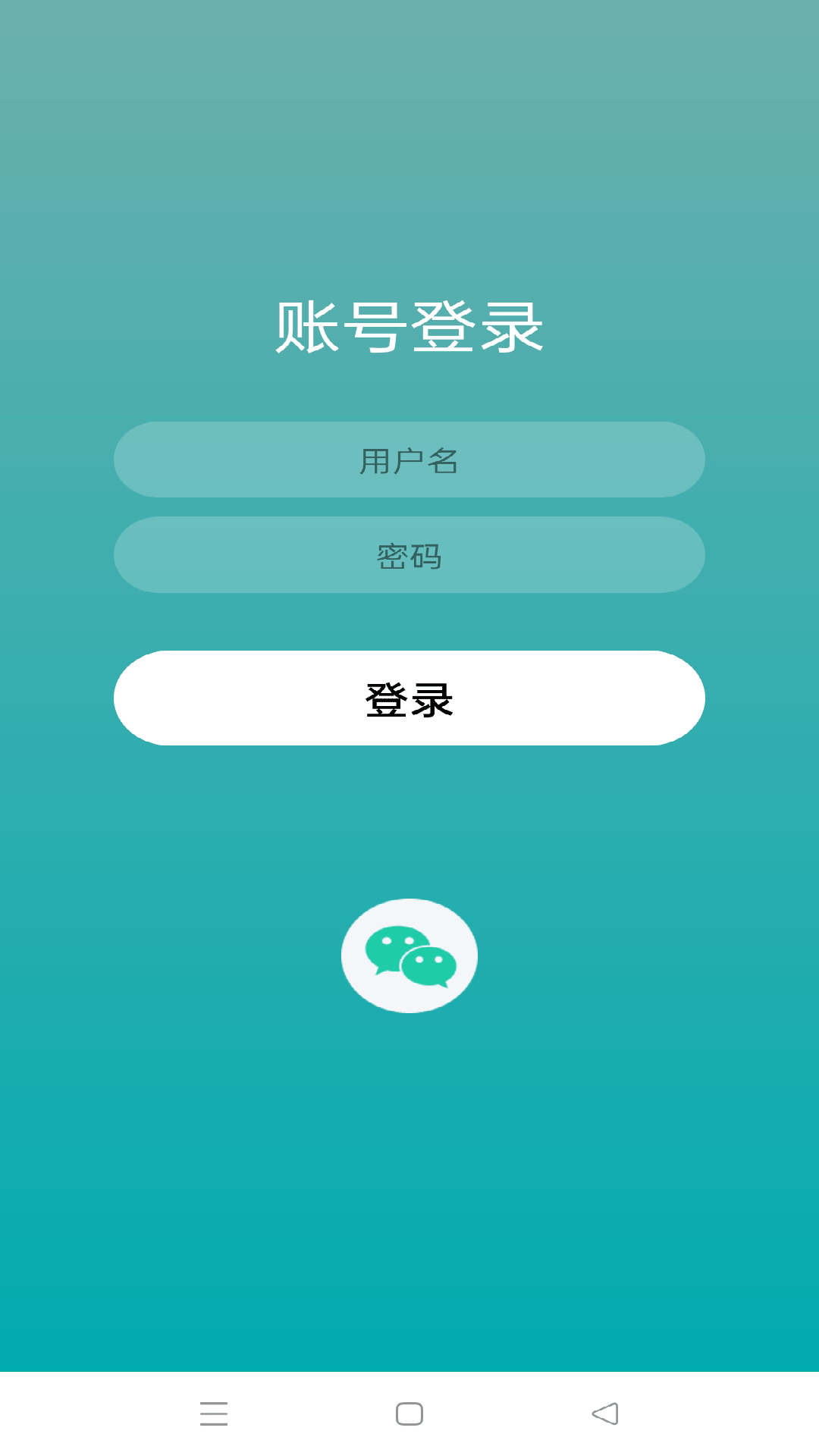Open recent apps from the navigation bar

tap(215, 1414)
